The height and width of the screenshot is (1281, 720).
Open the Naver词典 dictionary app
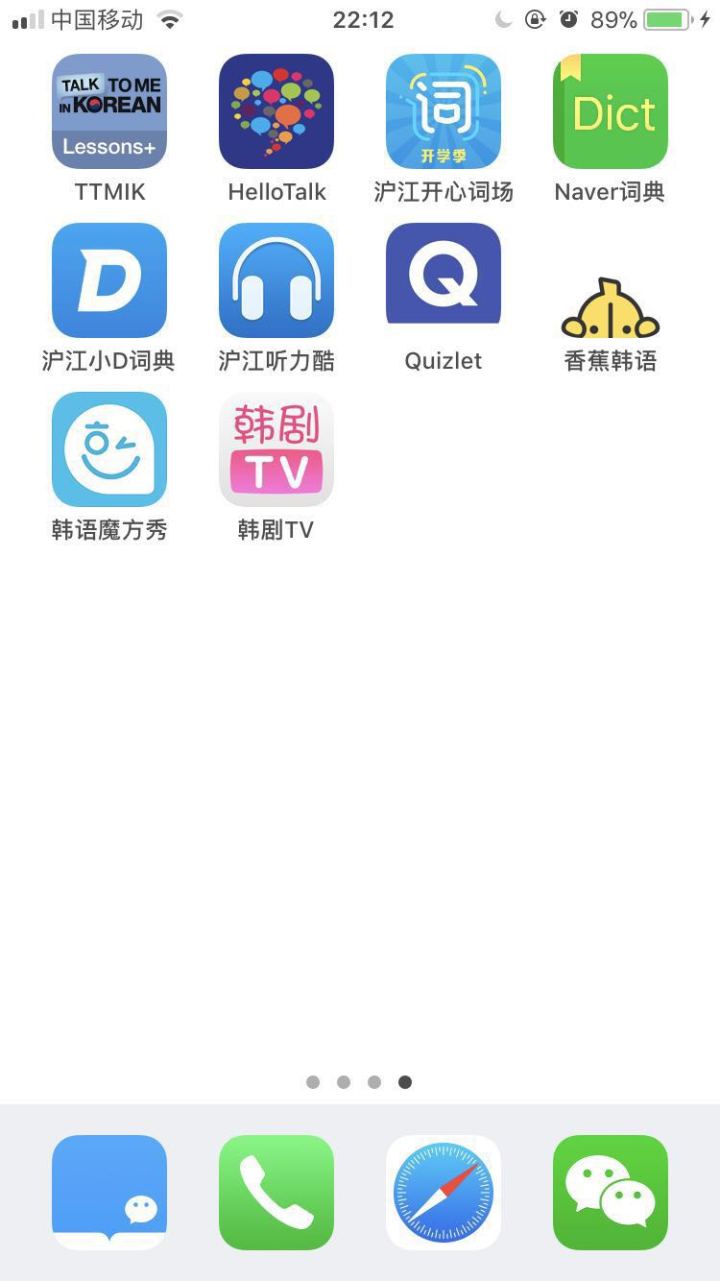click(x=610, y=110)
